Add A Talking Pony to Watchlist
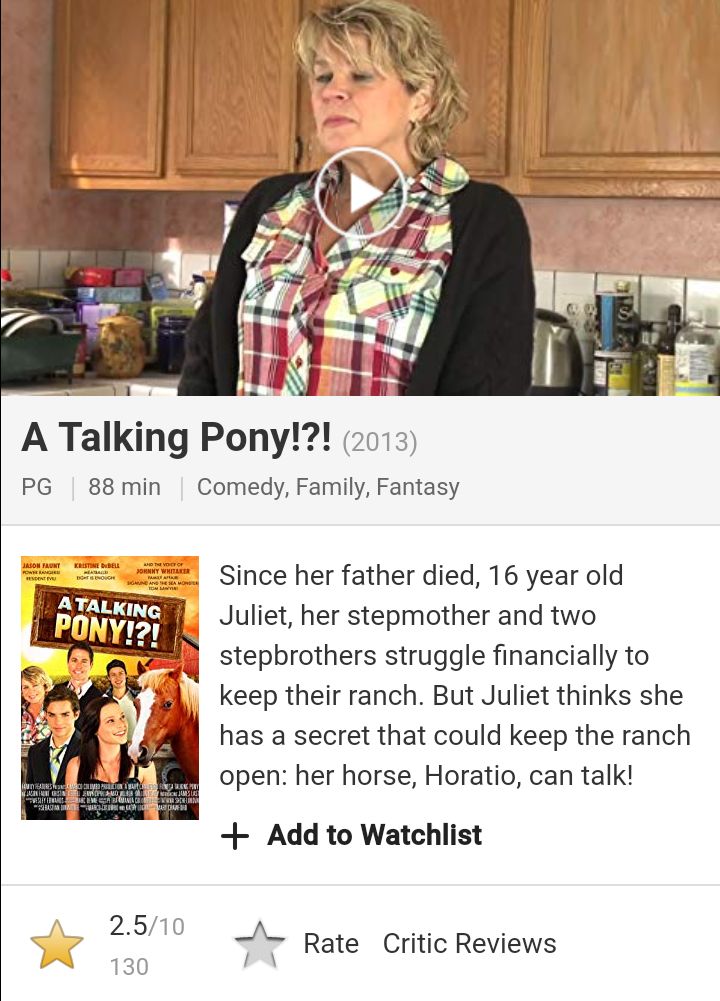This screenshot has width=720, height=1001. point(352,835)
